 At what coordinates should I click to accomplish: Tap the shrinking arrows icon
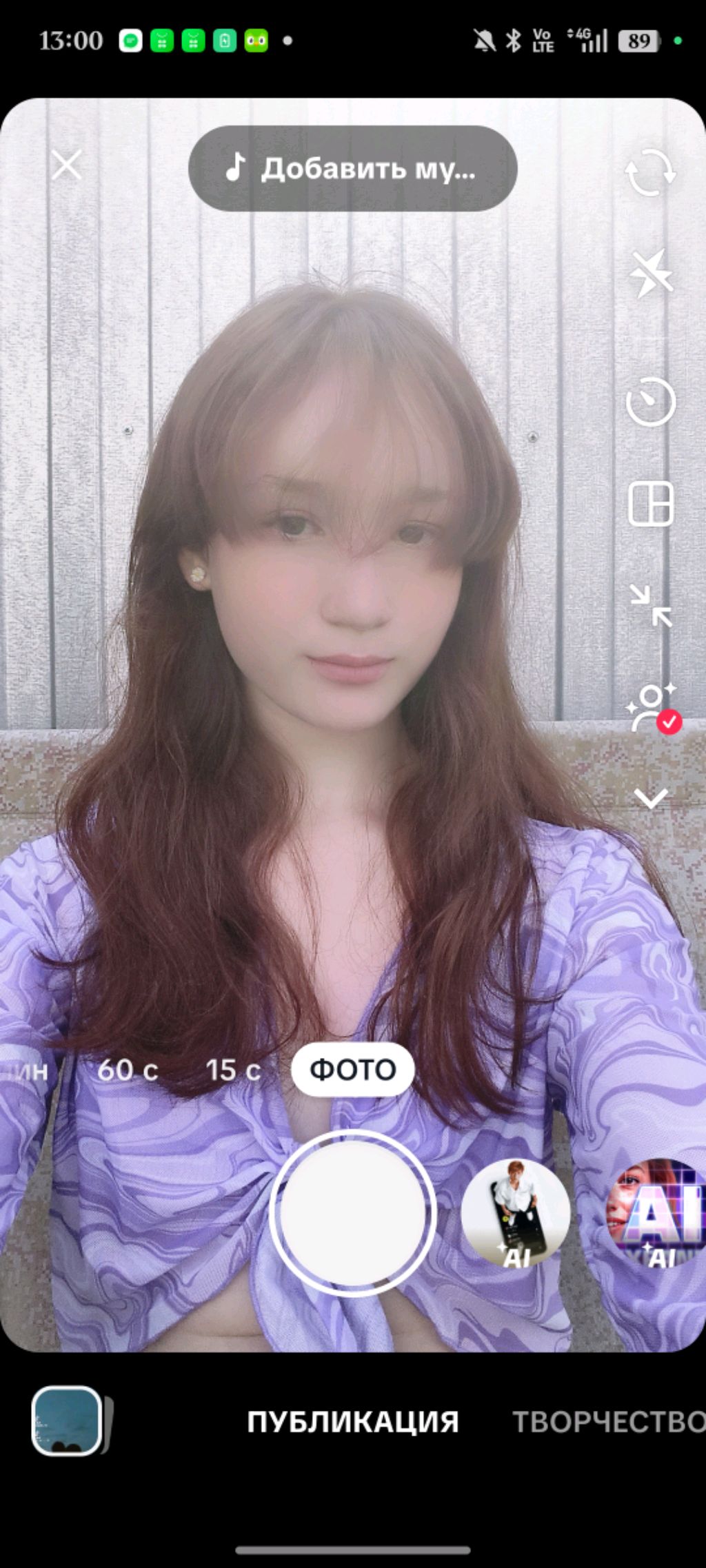pyautogui.click(x=650, y=606)
